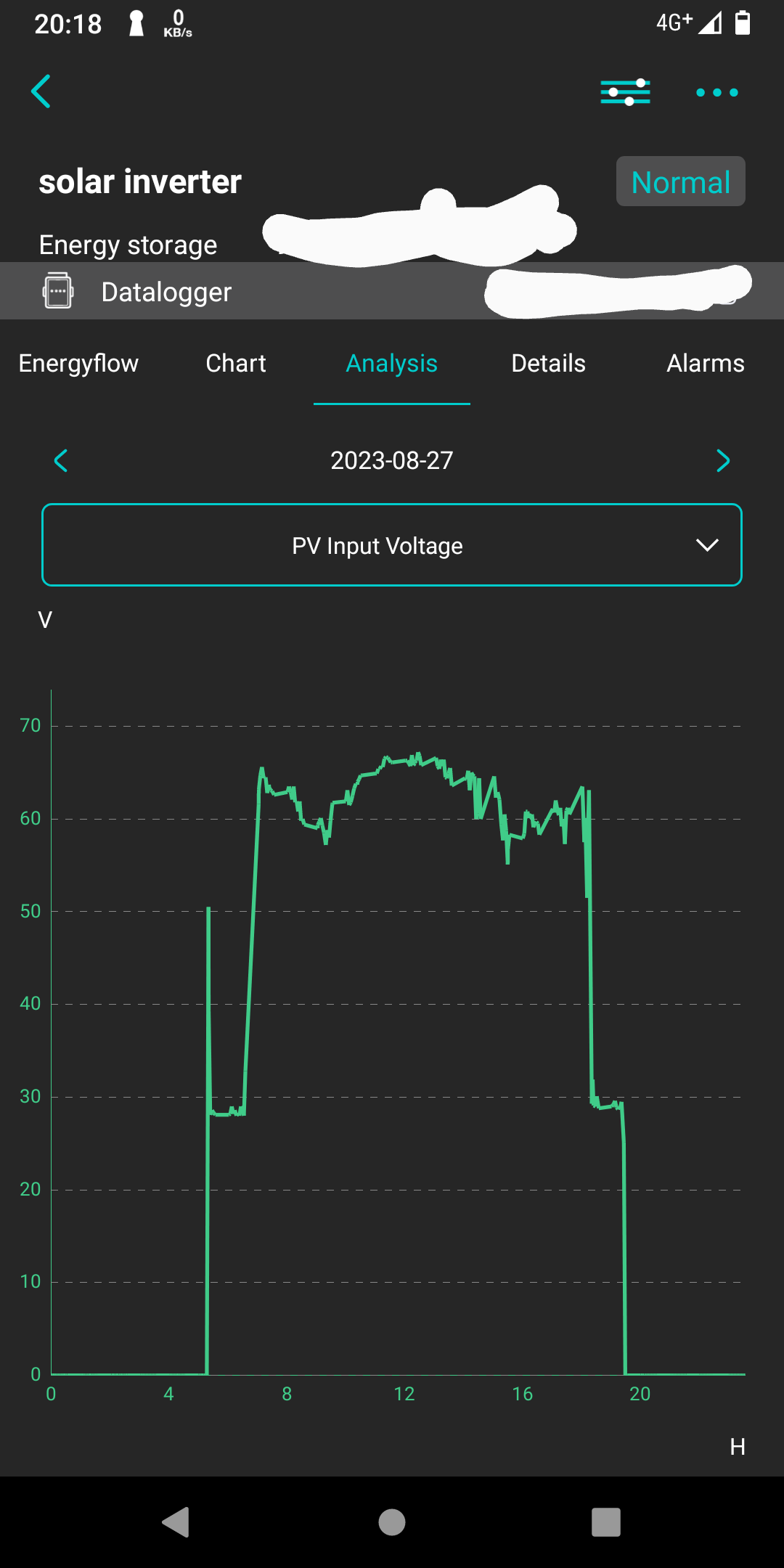Image resolution: width=784 pixels, height=1568 pixels.
Task: Go to the previous day's data
Action: point(61,460)
